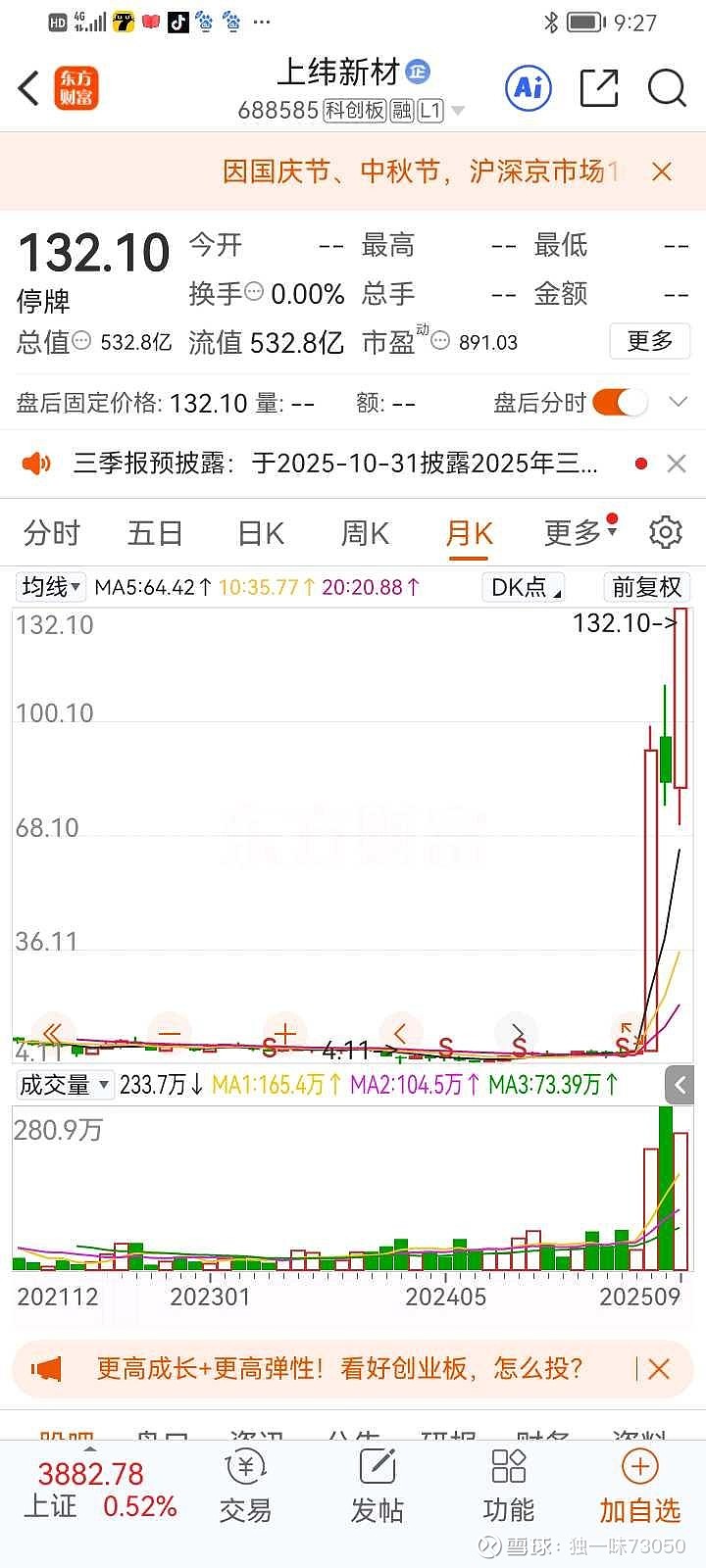Screen dimensions: 706x1568
Task: Open chart settings gear
Action: pyautogui.click(x=666, y=532)
